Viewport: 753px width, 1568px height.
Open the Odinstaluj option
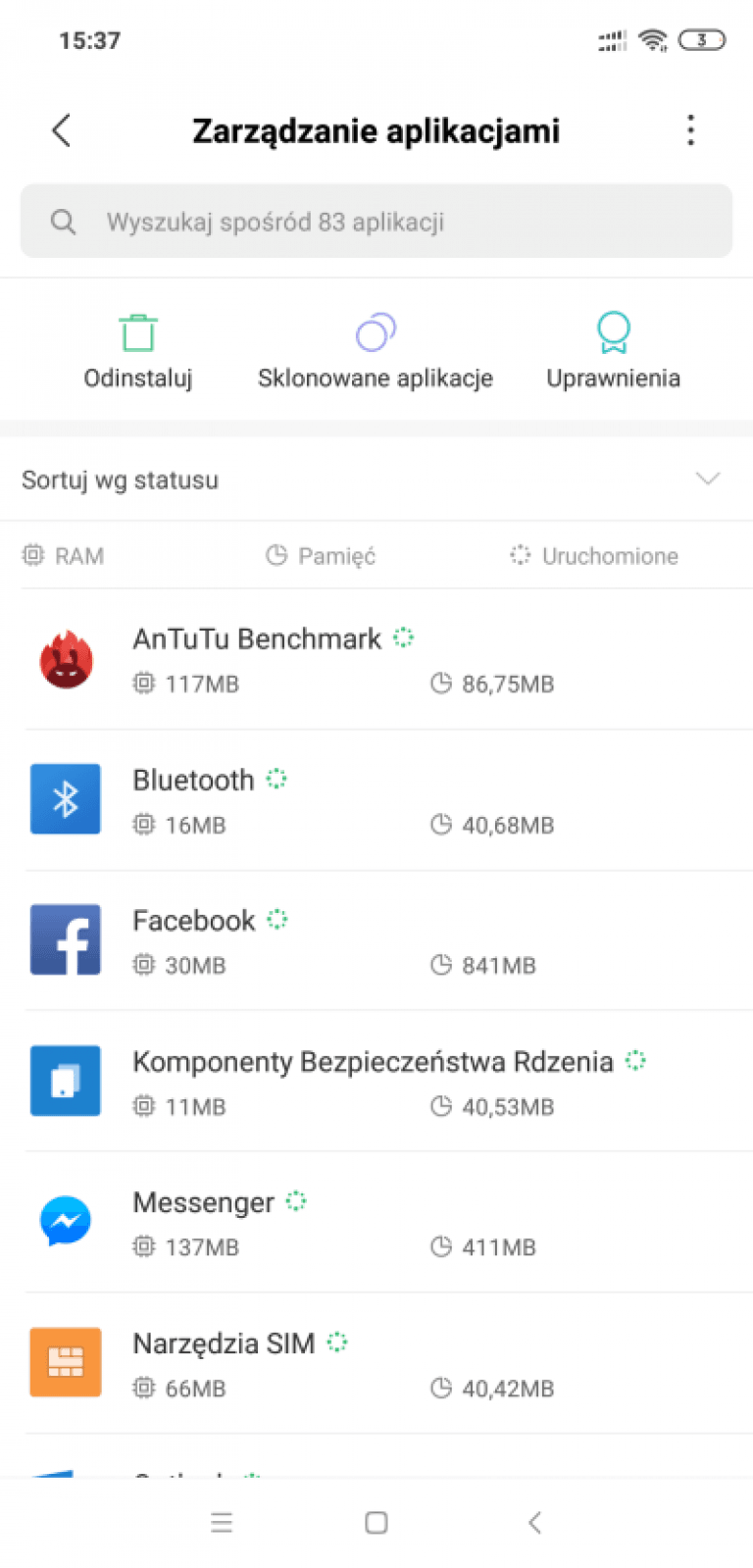coord(138,351)
